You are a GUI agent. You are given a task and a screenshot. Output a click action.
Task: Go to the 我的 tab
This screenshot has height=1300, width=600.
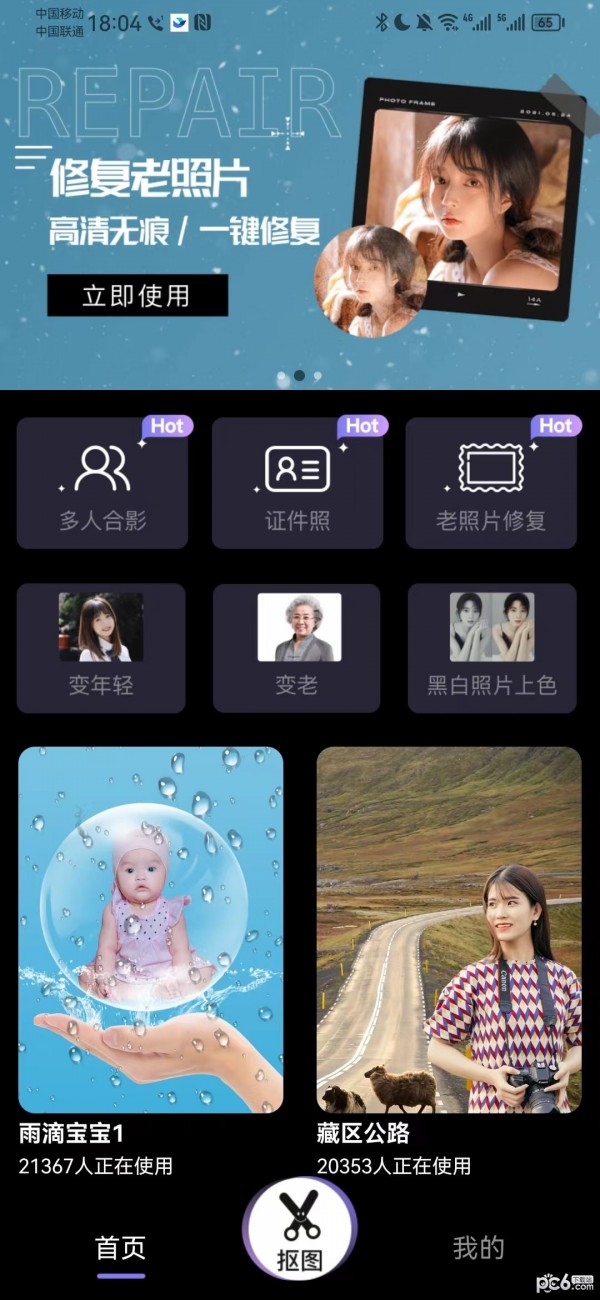(x=478, y=1248)
